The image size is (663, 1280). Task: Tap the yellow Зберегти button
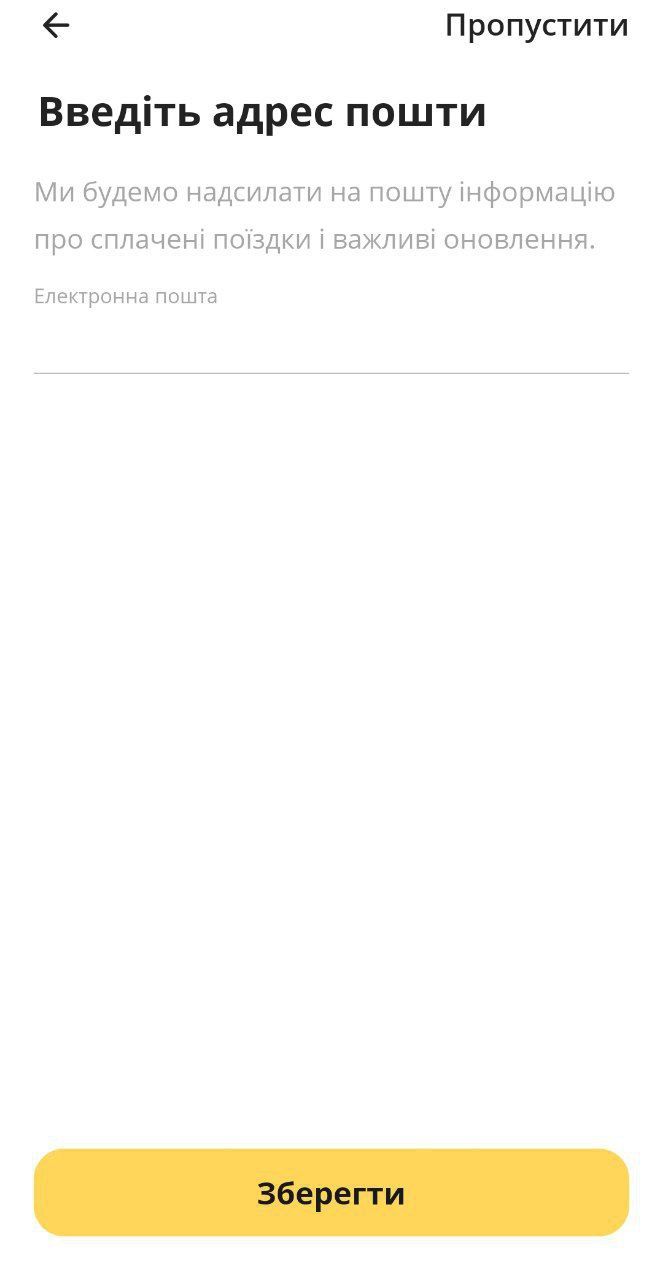tap(331, 1192)
